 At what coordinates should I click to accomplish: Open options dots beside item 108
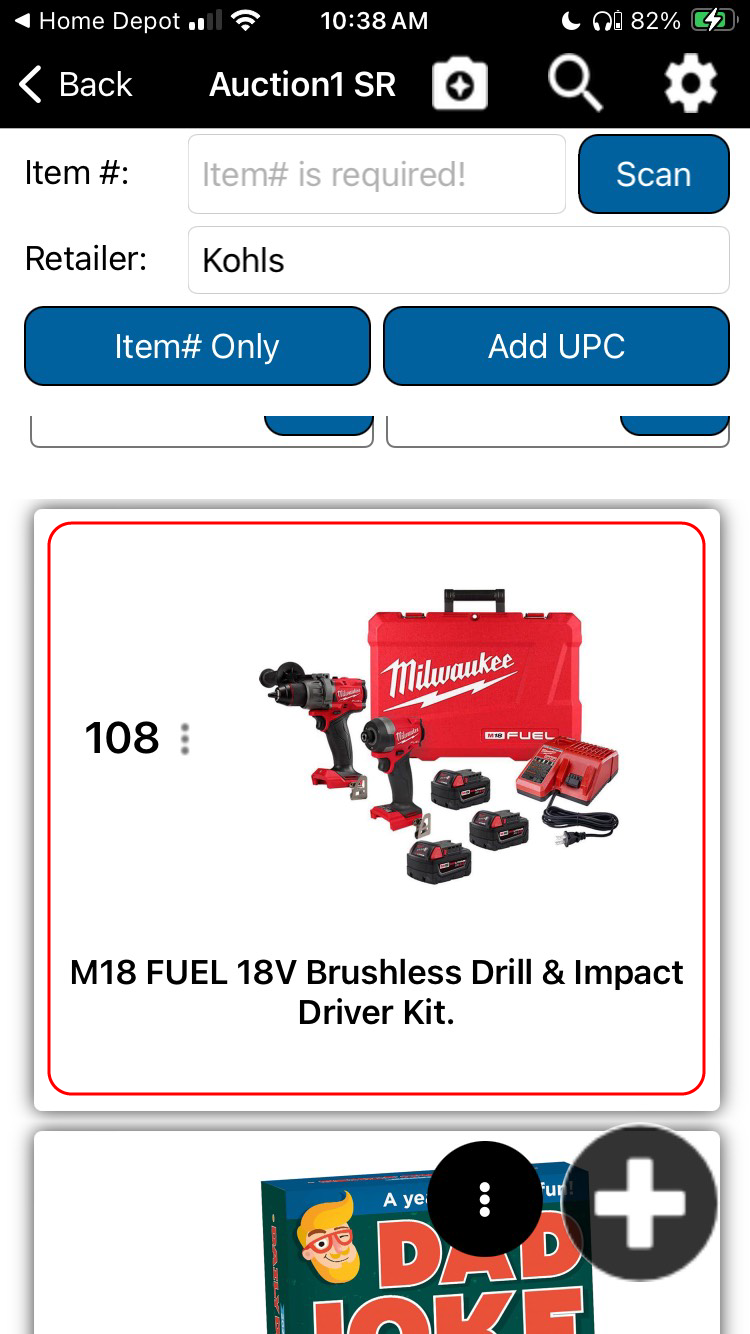(185, 739)
